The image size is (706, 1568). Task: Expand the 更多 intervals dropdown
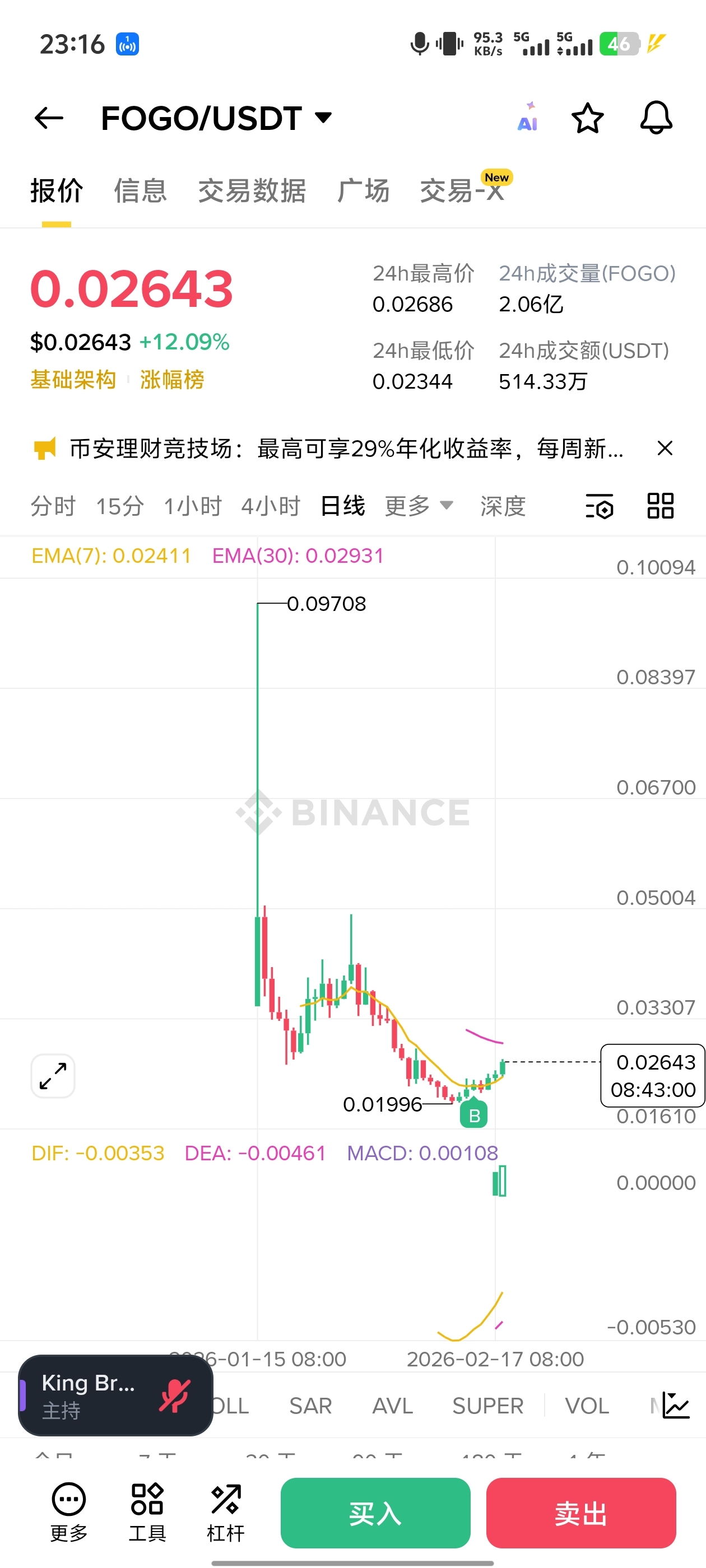point(419,506)
